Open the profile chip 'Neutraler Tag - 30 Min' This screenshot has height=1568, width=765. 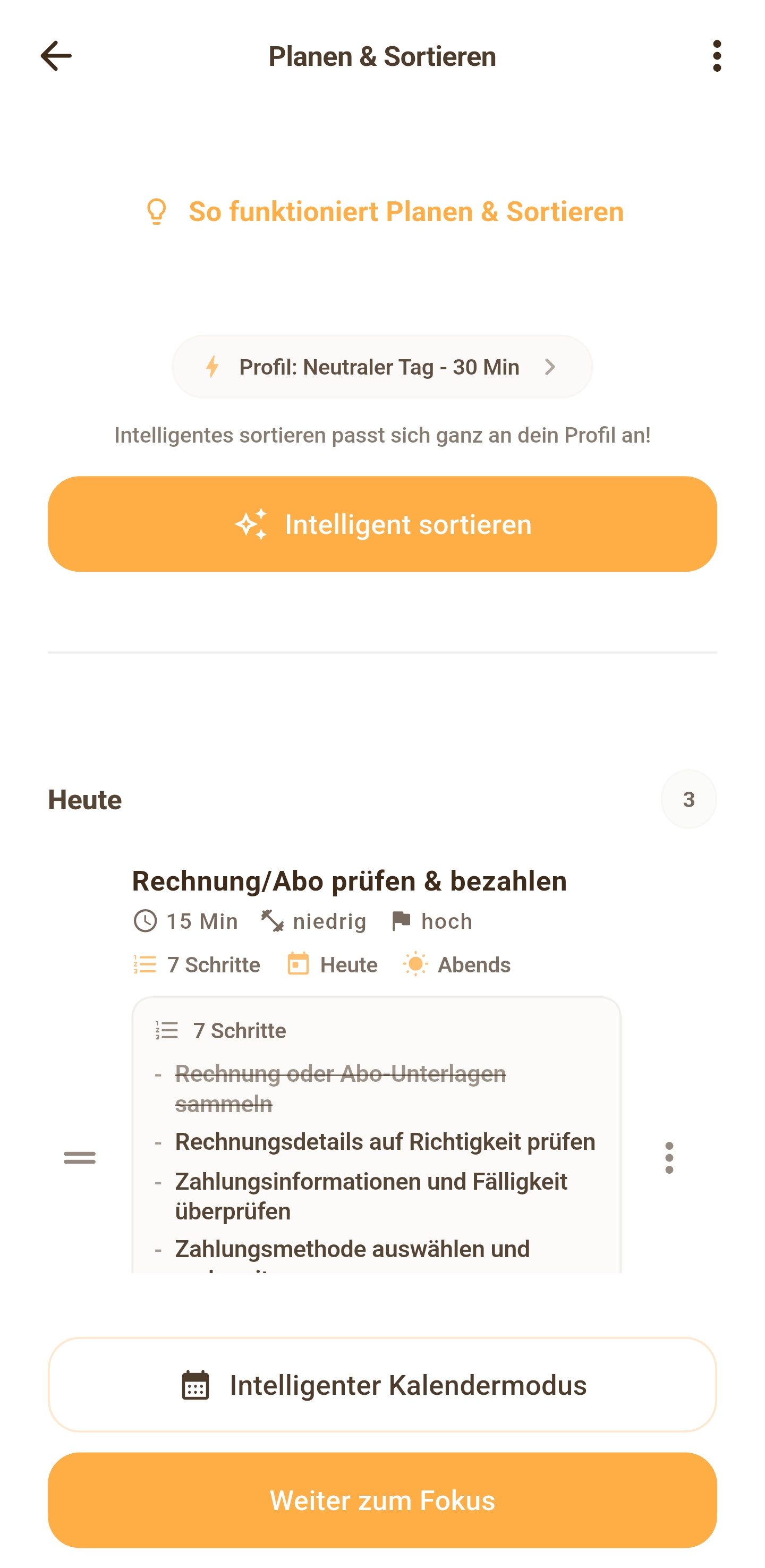[382, 367]
